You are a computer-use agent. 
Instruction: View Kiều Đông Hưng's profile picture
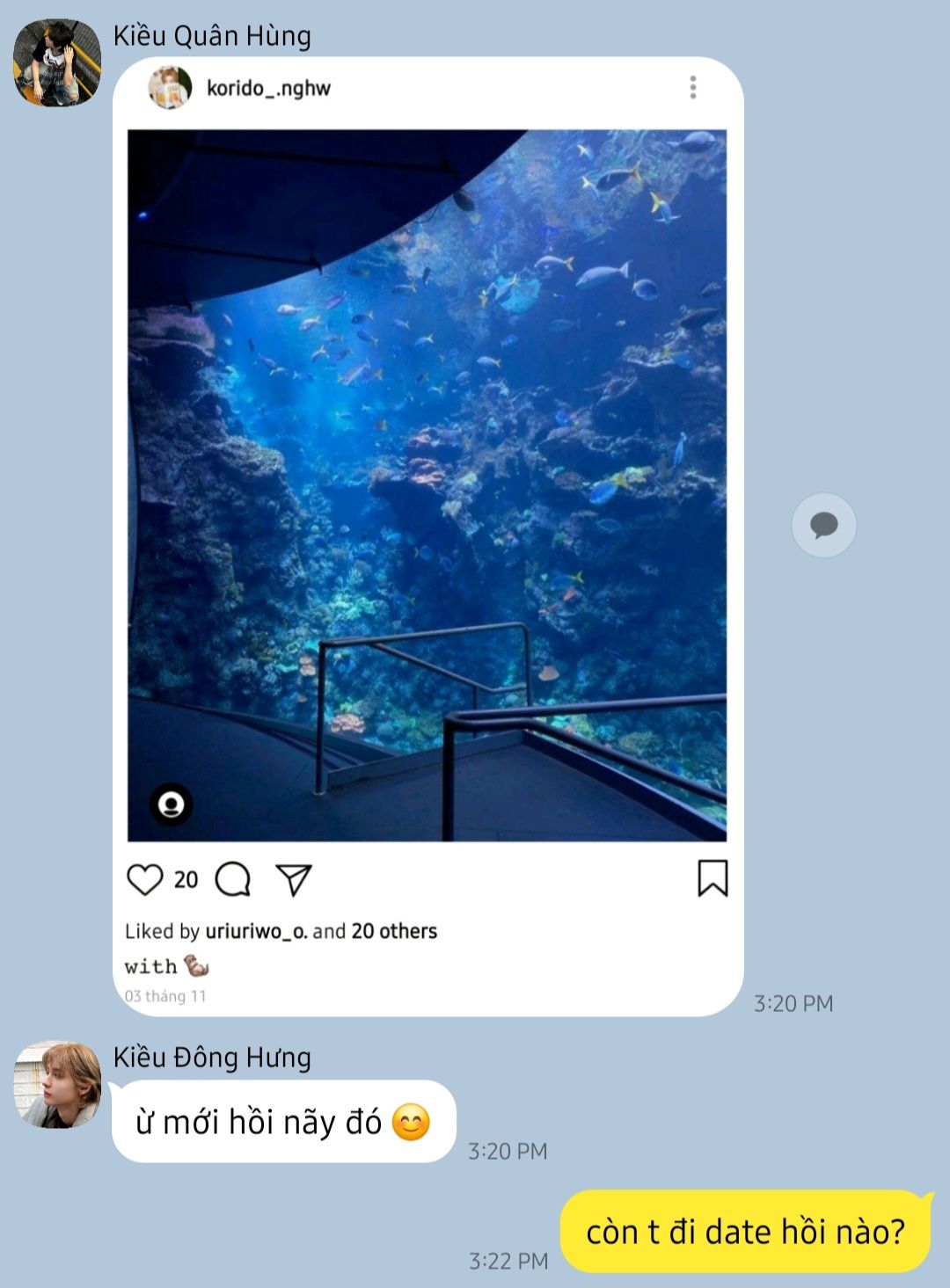tap(58, 1085)
